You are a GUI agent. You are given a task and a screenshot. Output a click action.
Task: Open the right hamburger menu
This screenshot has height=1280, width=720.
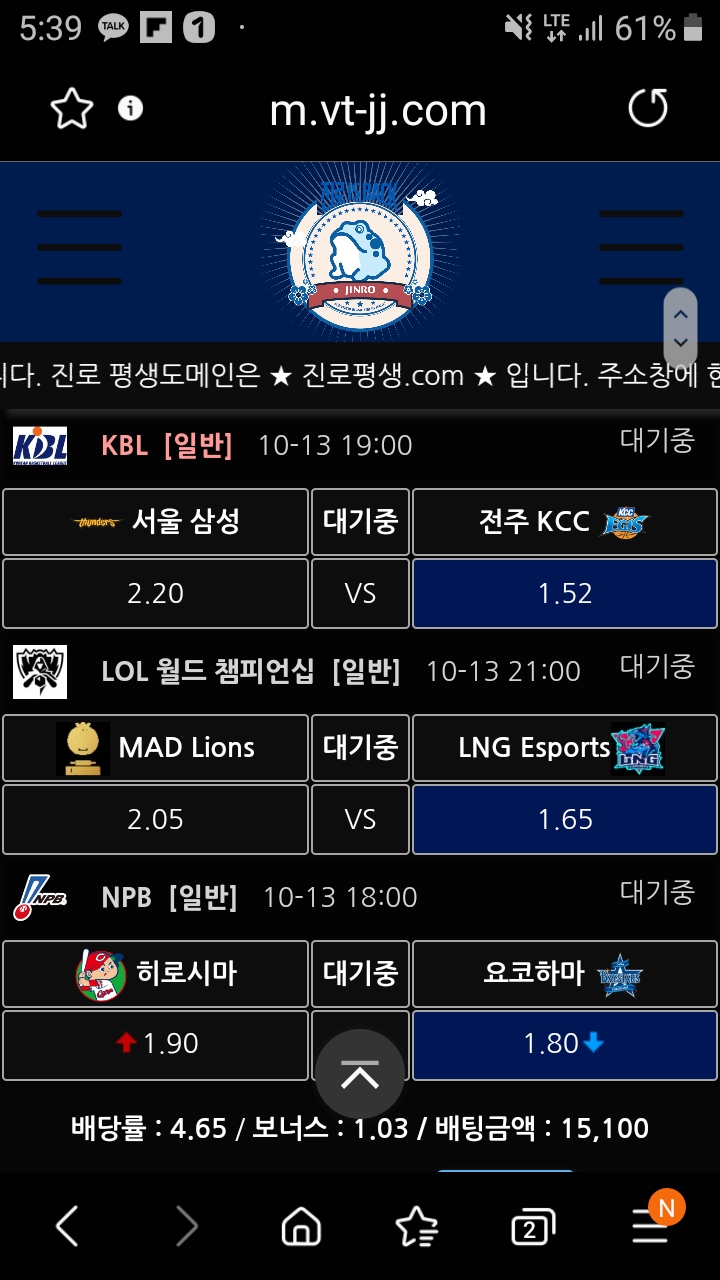pos(640,247)
